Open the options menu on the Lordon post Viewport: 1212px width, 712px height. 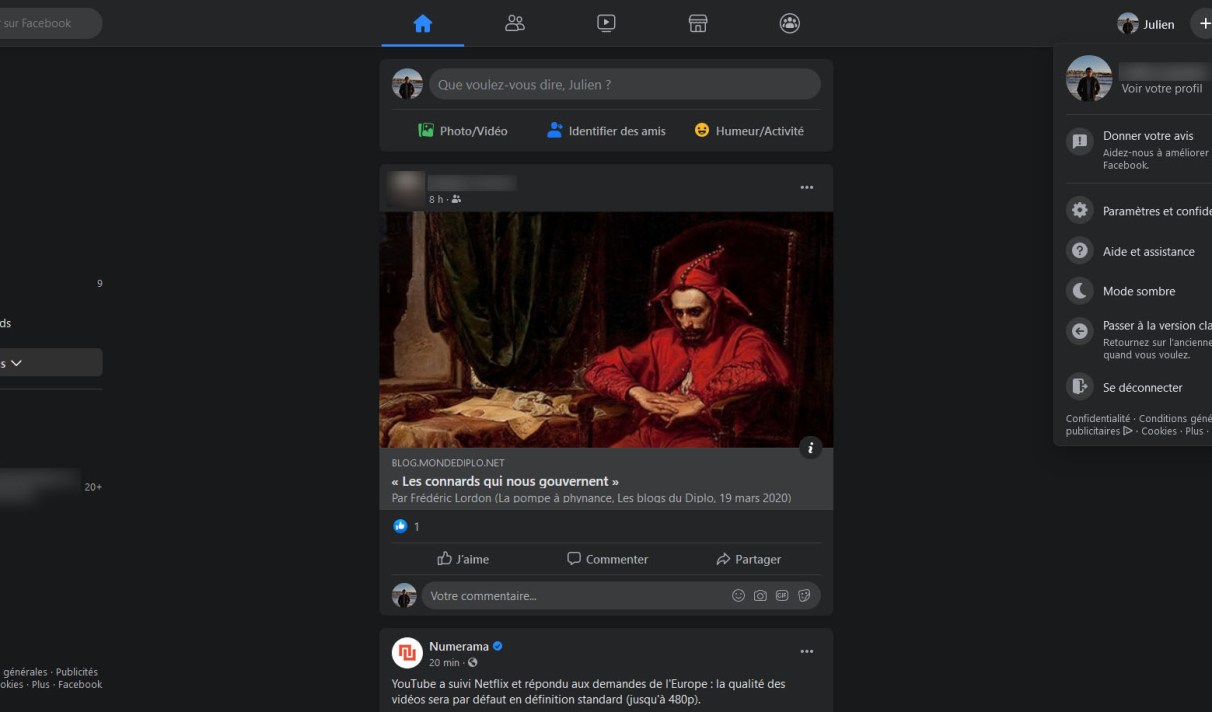(x=807, y=187)
